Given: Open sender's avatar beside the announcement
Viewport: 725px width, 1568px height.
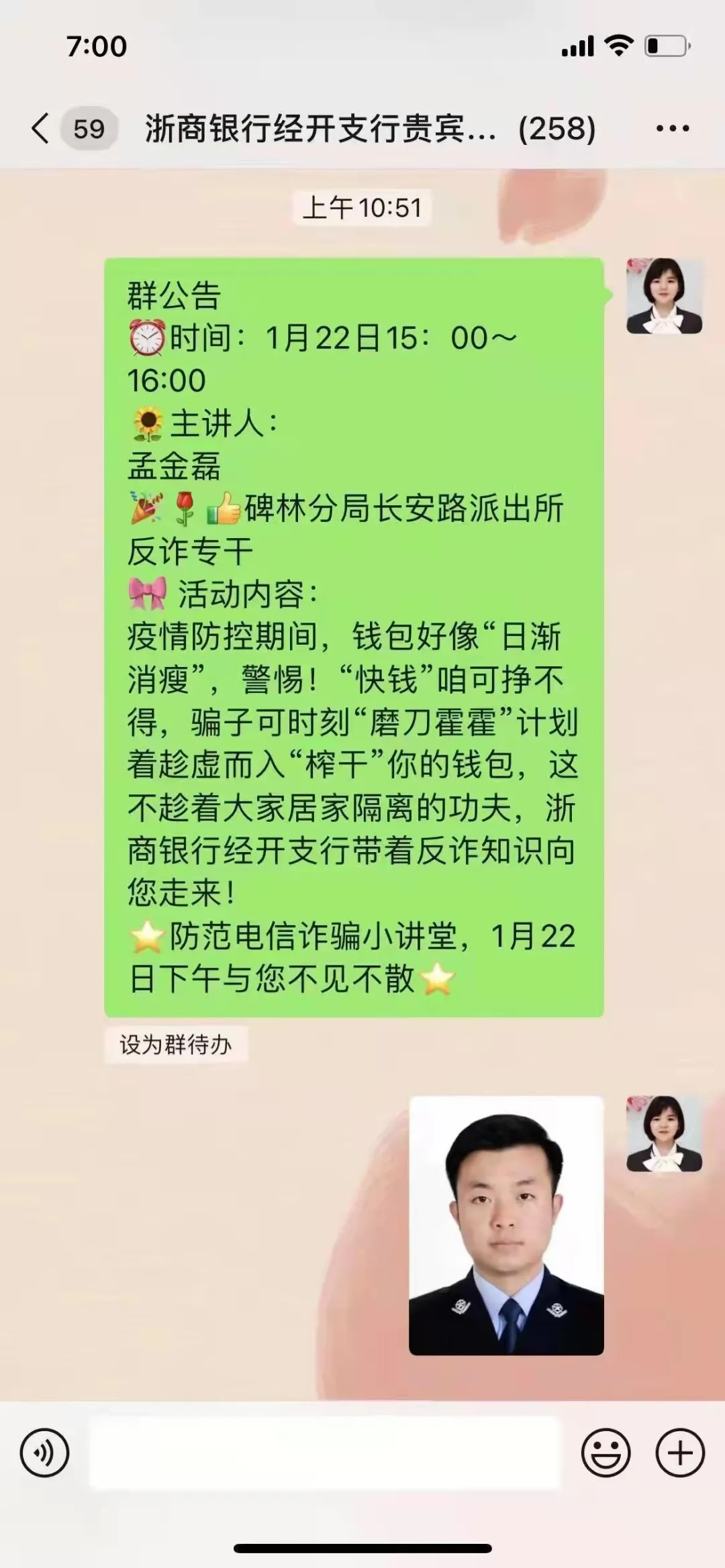Looking at the screenshot, I should coord(664,296).
